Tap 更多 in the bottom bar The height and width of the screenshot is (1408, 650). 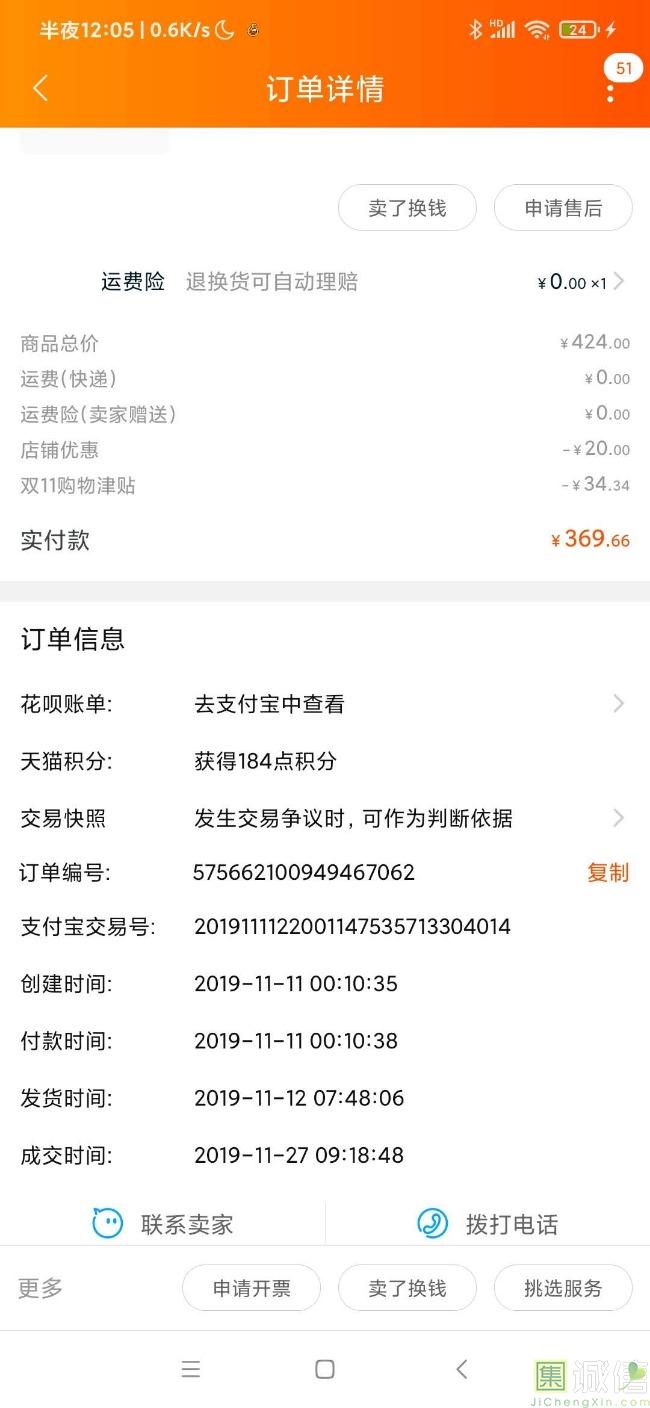(x=41, y=1288)
